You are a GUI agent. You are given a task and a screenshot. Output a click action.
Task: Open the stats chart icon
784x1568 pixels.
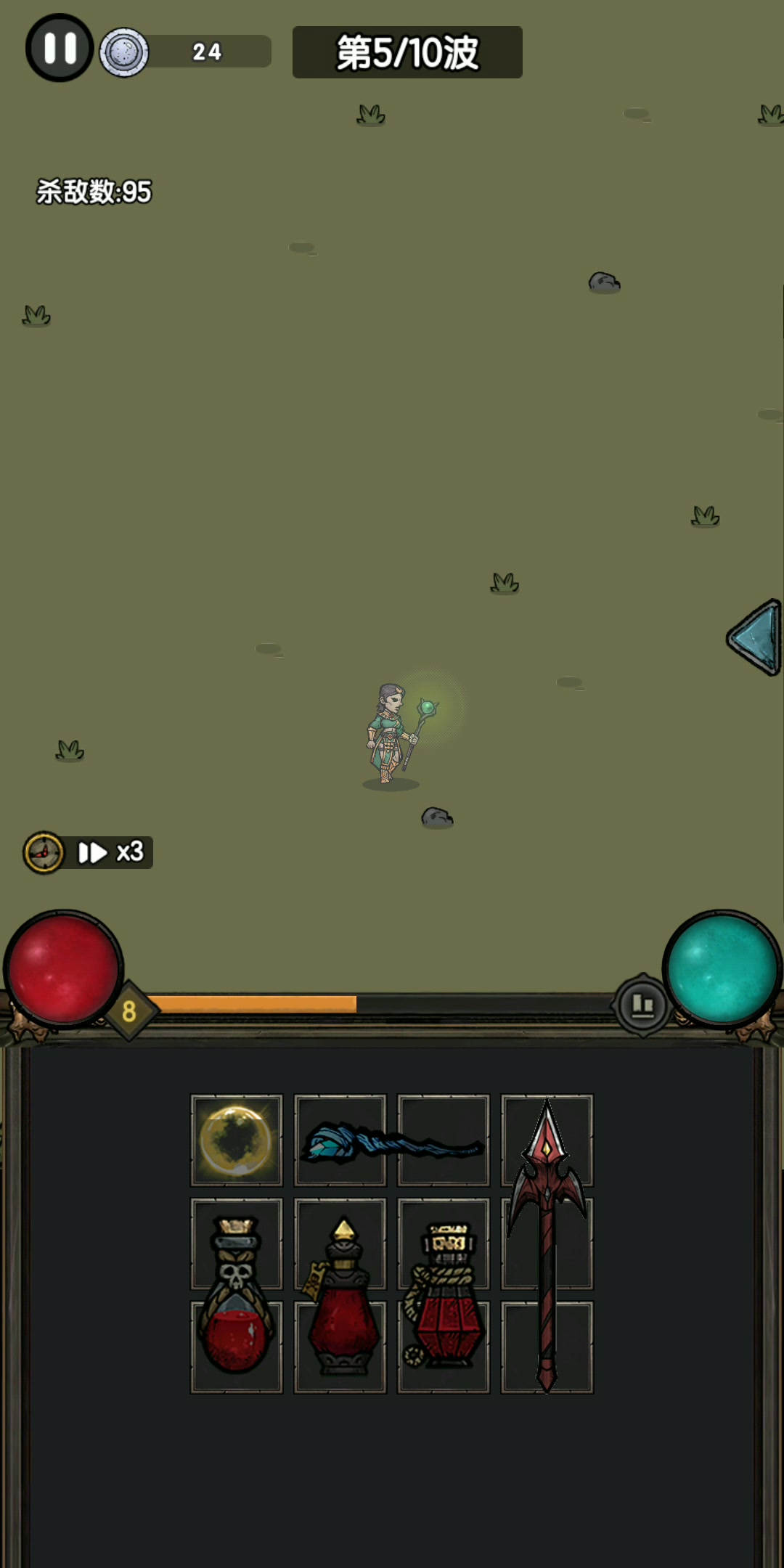point(642,1005)
